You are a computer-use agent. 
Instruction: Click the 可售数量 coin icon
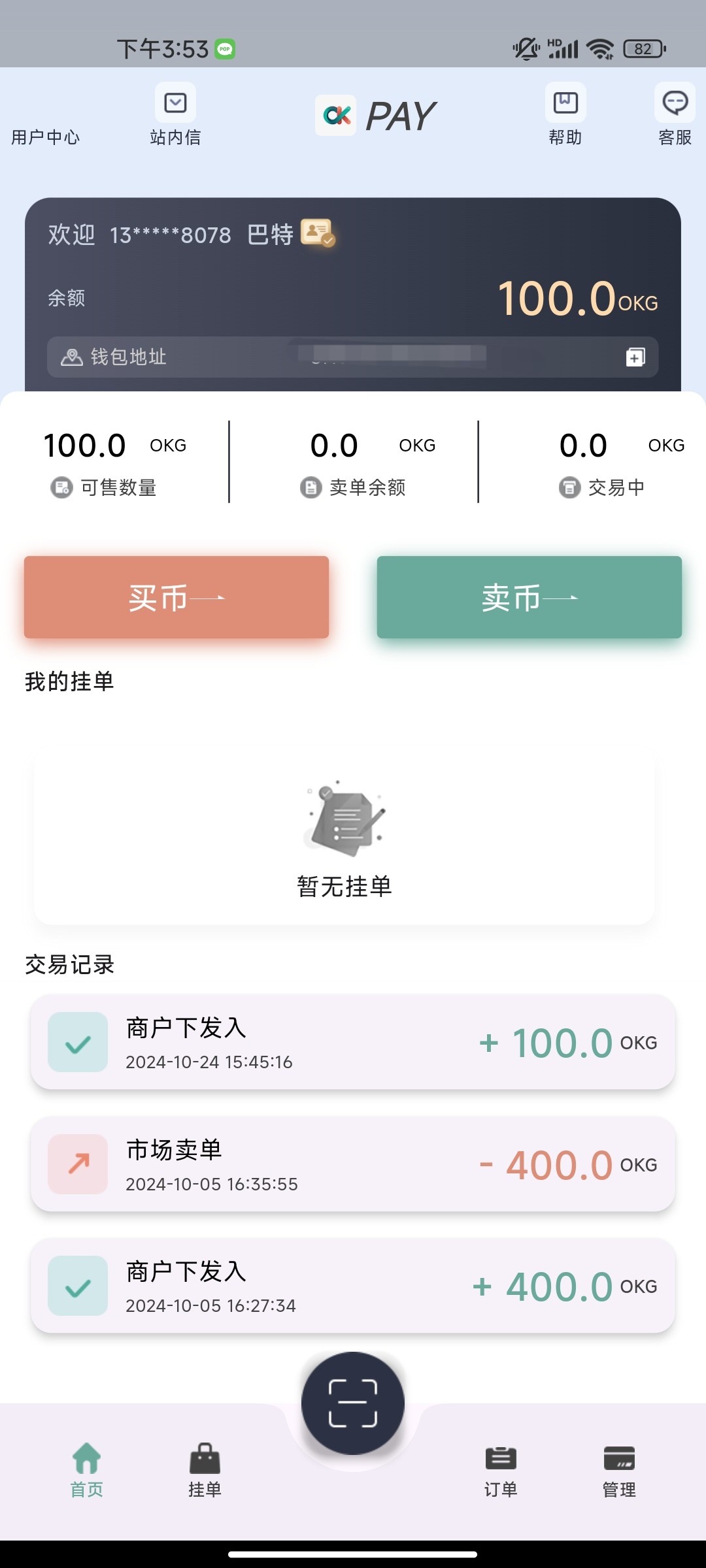click(x=60, y=487)
